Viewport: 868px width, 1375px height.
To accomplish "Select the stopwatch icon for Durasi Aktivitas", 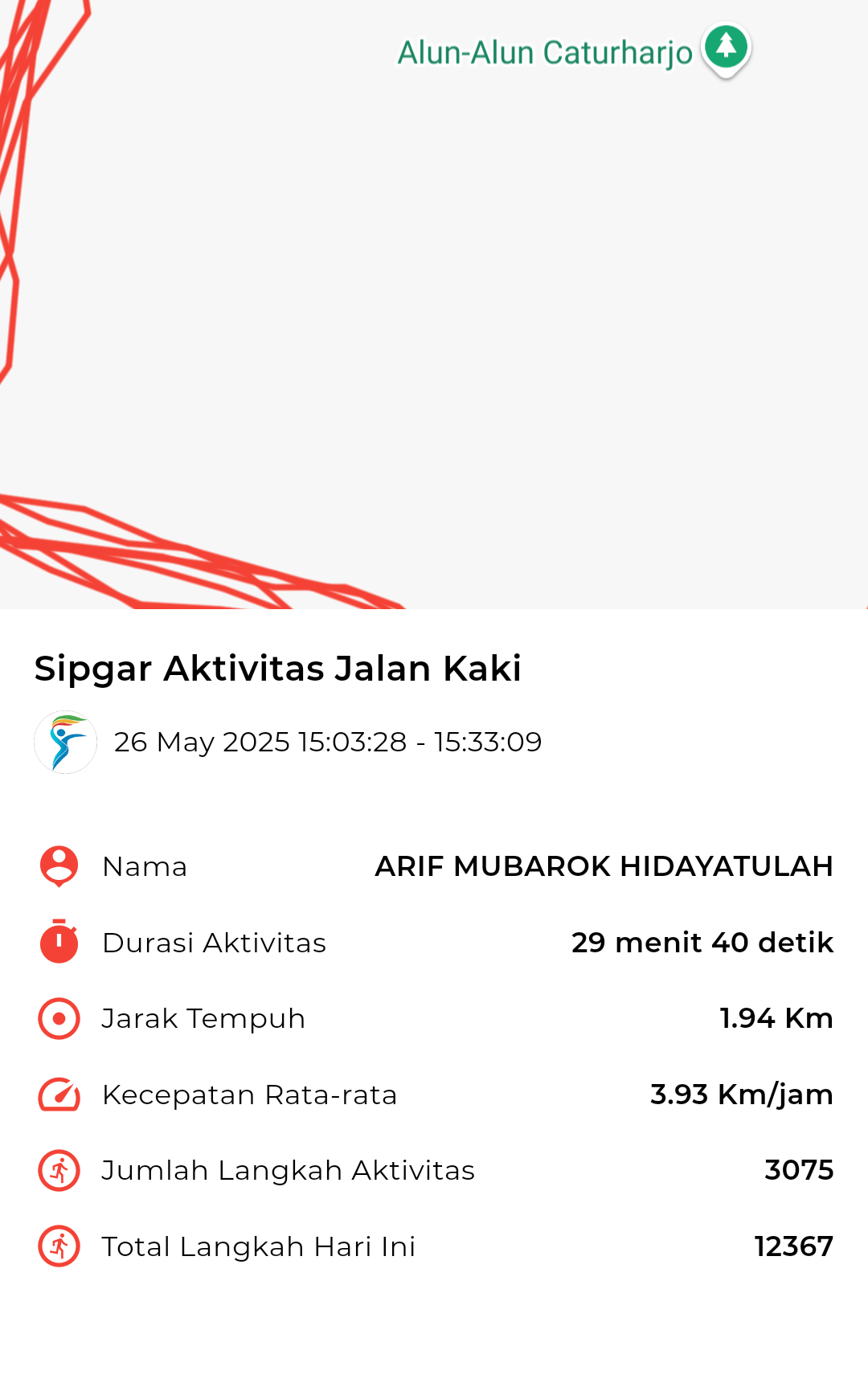I will (x=57, y=942).
